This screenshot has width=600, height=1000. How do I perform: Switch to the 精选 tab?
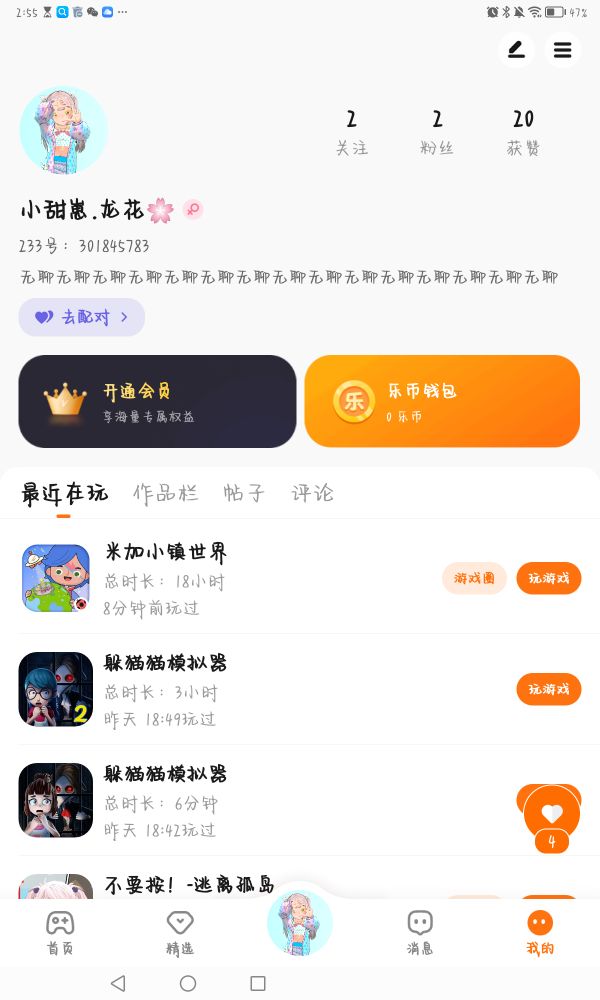(x=180, y=932)
